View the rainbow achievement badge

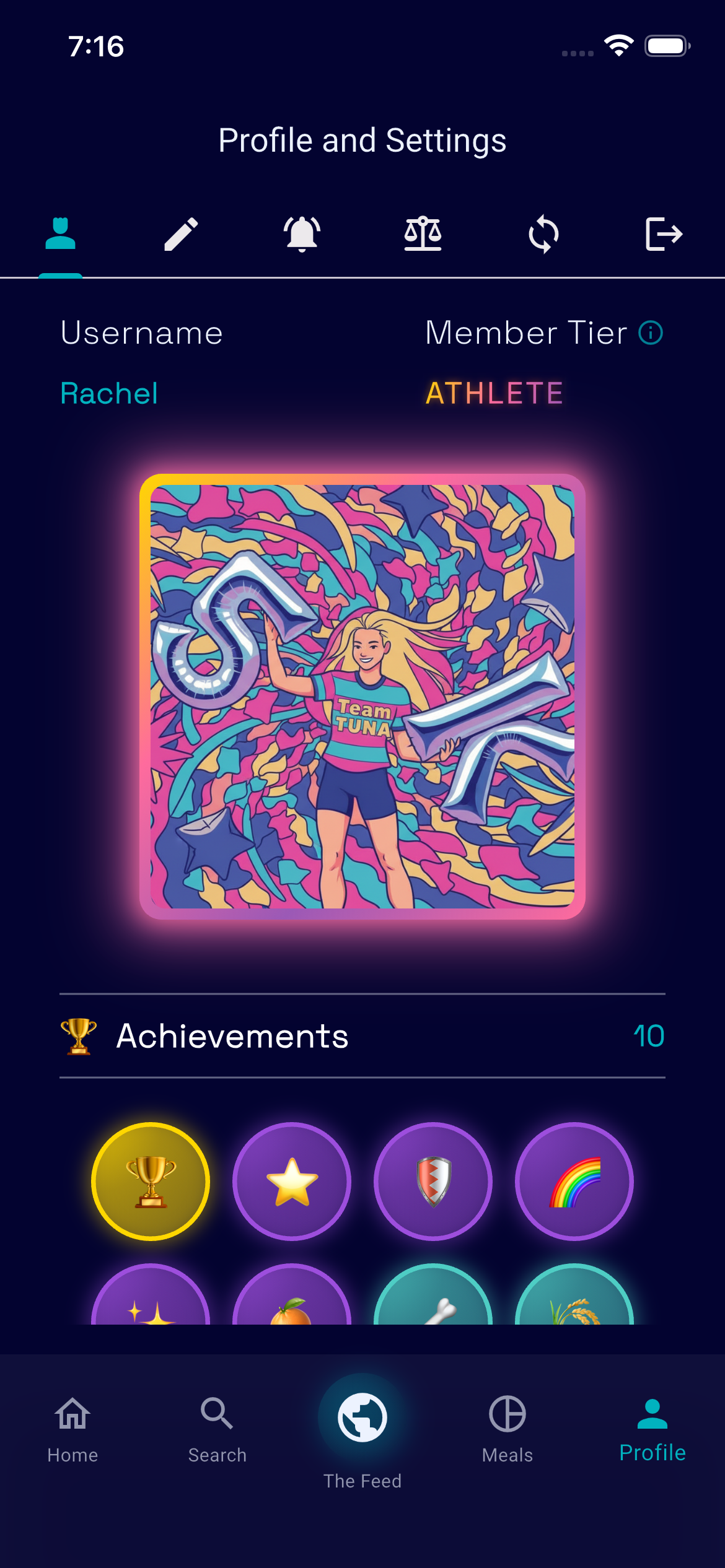coord(574,1181)
